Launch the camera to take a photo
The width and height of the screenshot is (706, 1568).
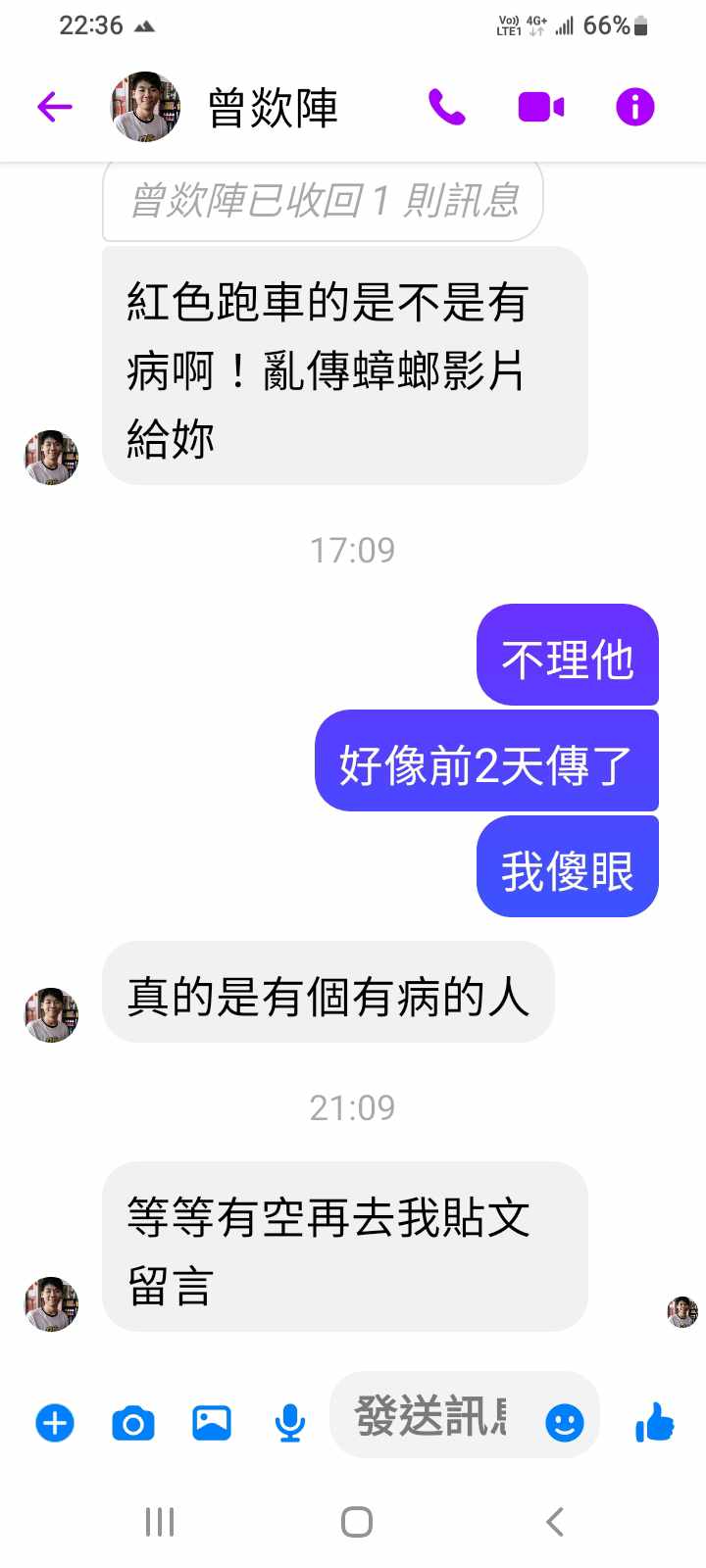[133, 1422]
